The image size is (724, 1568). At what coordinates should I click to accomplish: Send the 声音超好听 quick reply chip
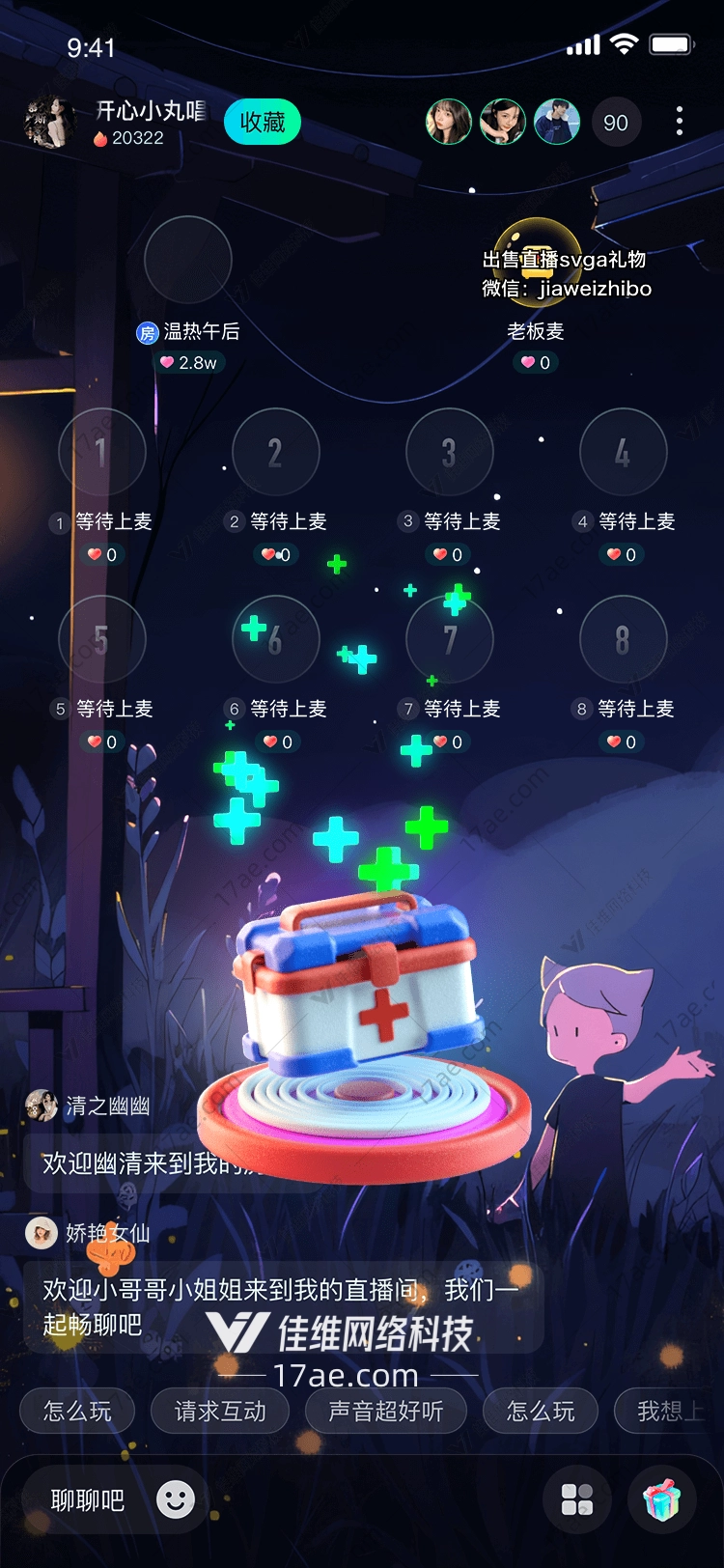click(385, 1412)
